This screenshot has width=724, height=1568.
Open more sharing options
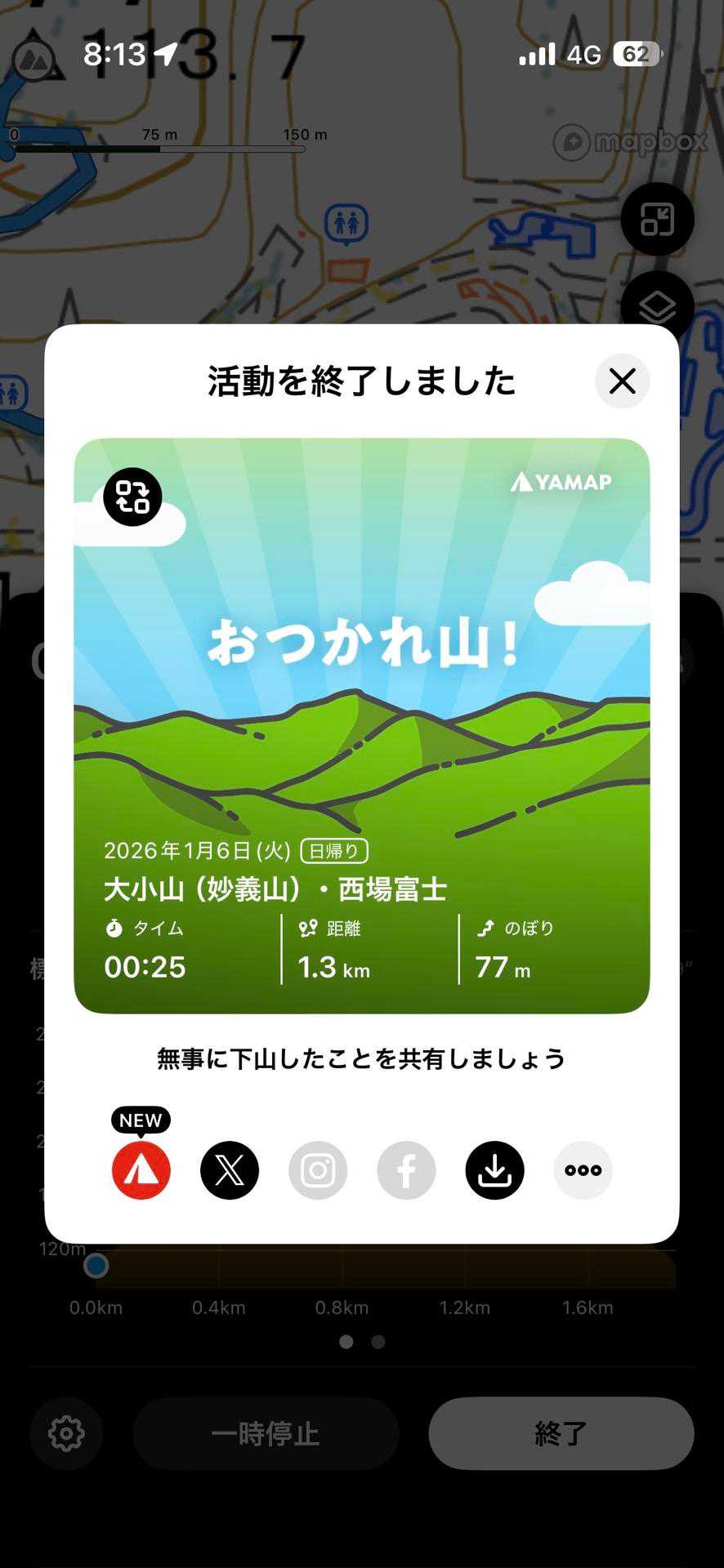(583, 1169)
